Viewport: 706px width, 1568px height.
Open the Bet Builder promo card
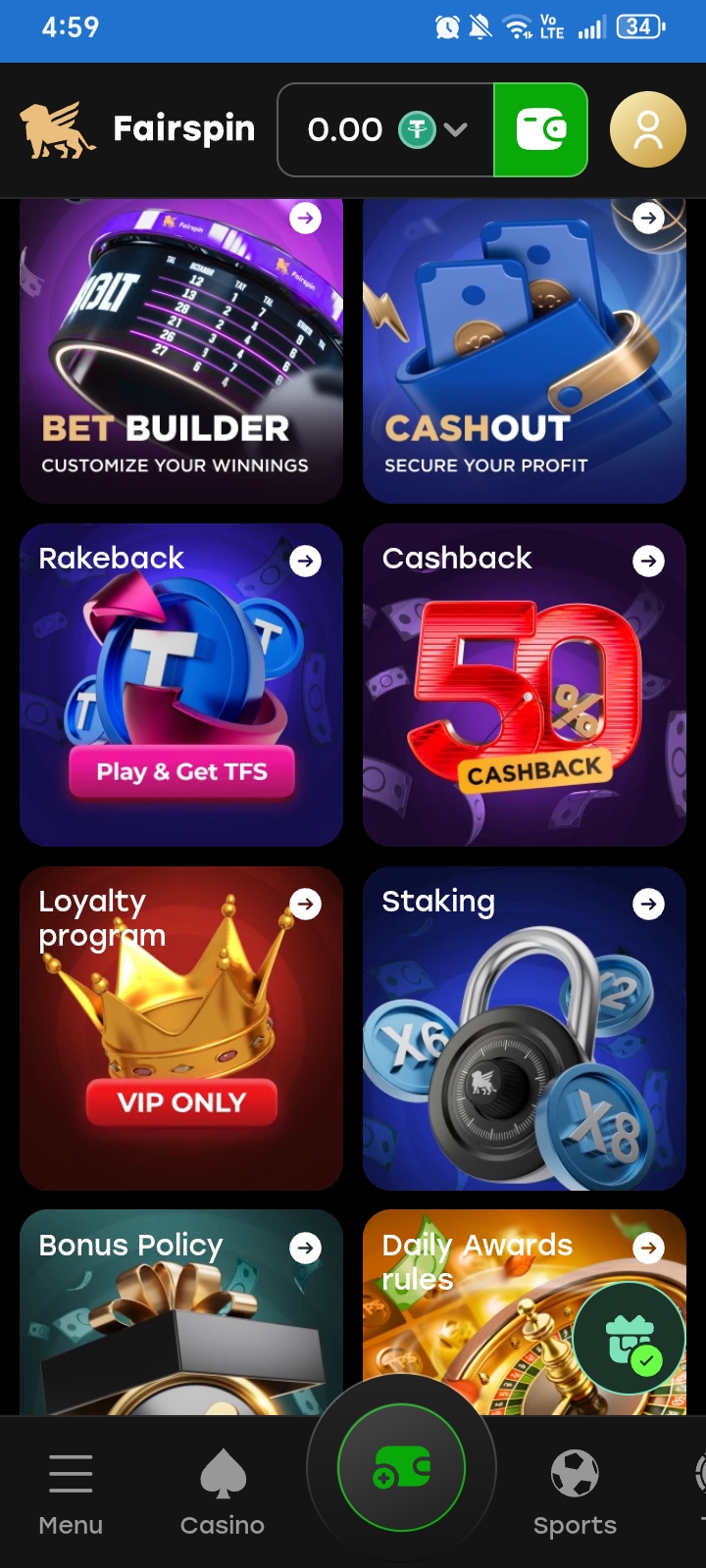click(x=181, y=351)
